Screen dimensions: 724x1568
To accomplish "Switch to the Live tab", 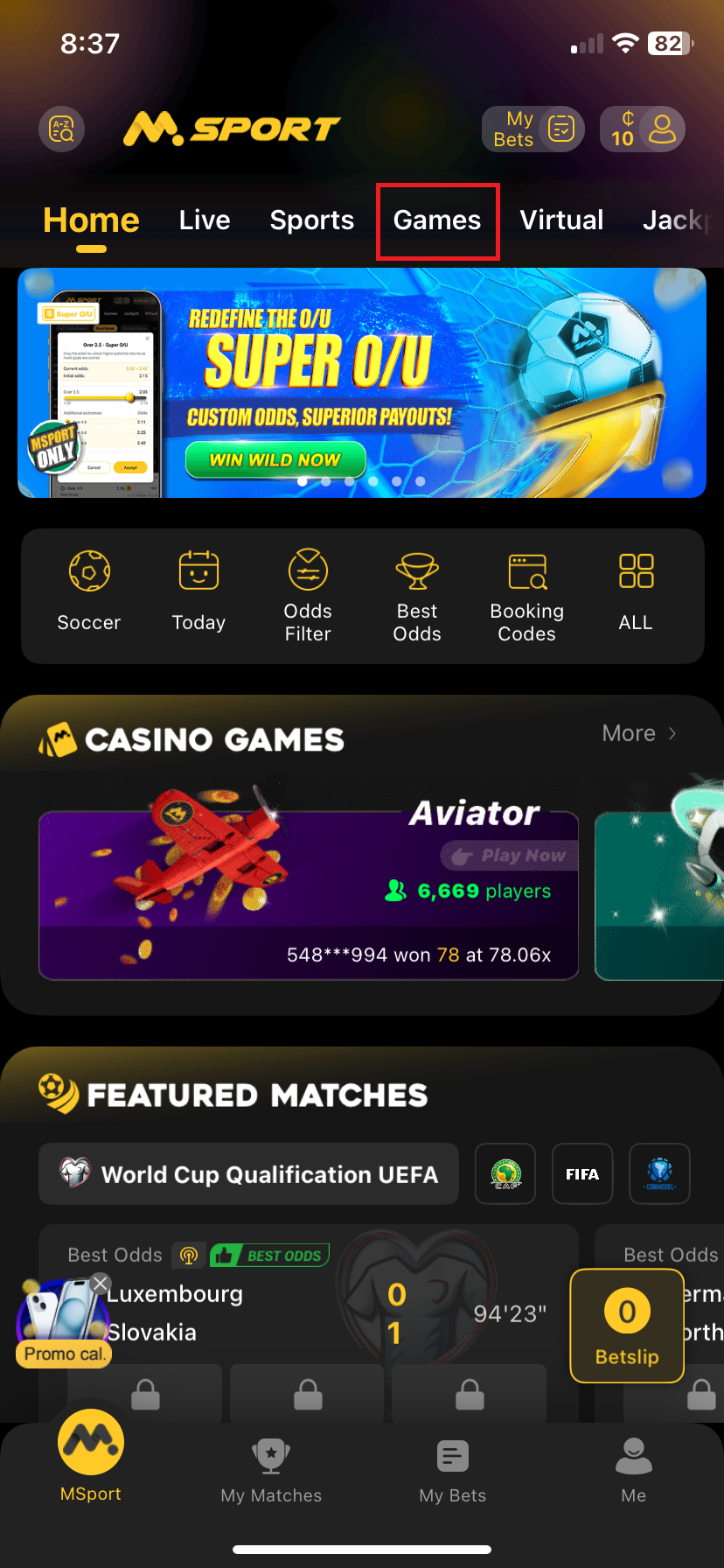I will (x=205, y=220).
